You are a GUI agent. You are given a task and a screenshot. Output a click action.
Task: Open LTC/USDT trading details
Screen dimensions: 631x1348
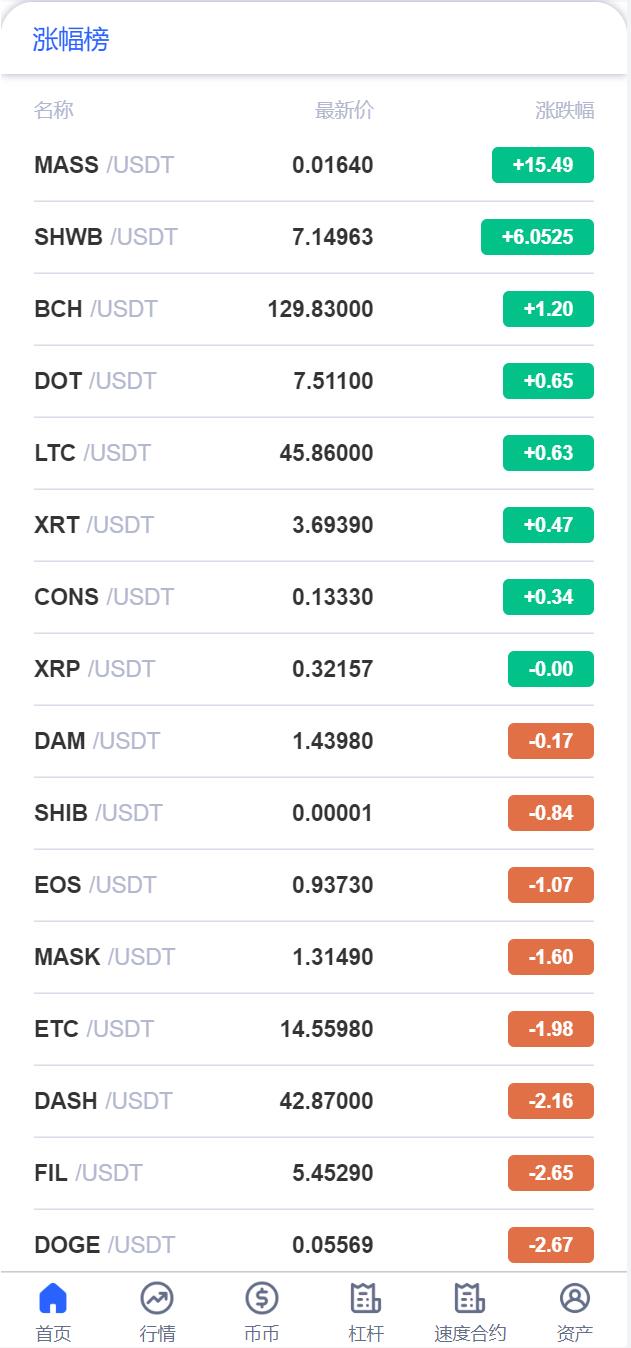click(x=93, y=453)
